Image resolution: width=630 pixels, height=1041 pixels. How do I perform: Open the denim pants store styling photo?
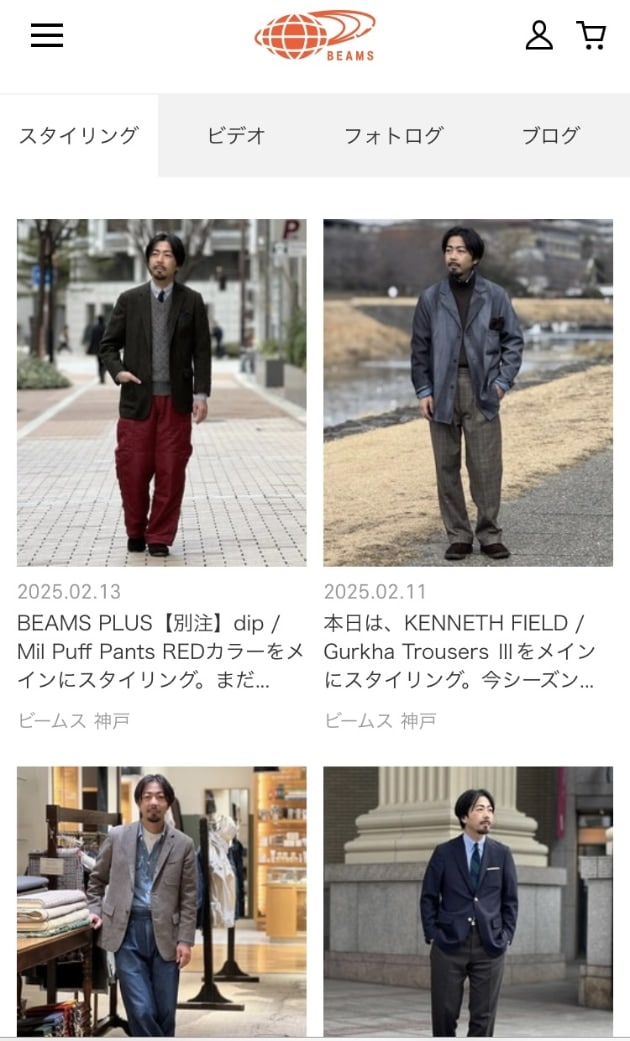(161, 900)
